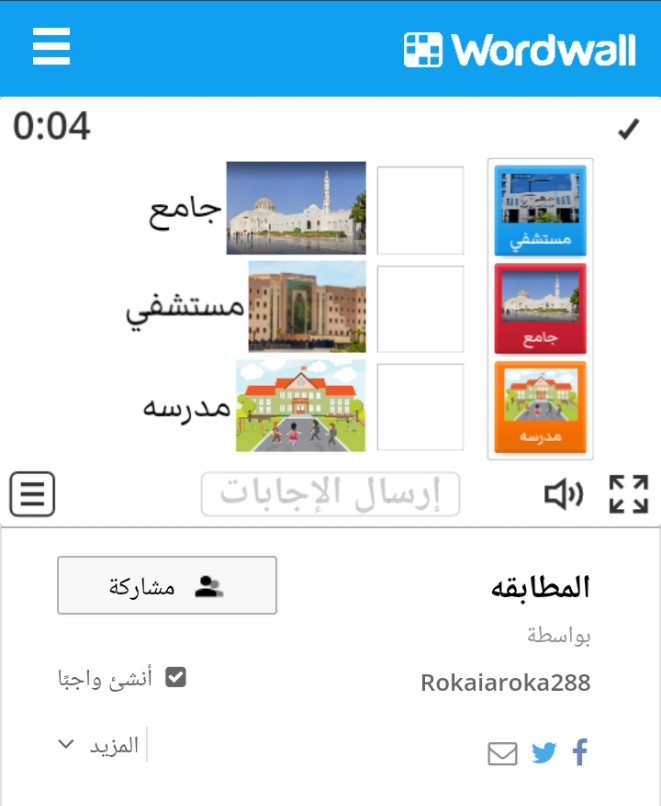Share activity via email icon
Viewport: 661px width, 806px height.
point(503,753)
